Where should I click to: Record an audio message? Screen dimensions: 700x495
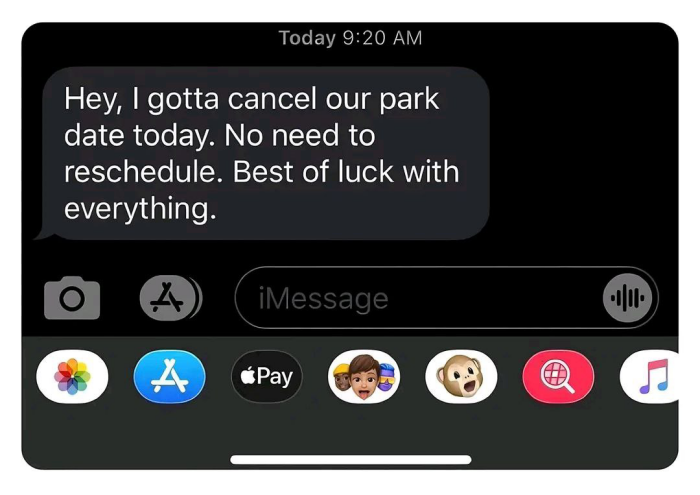point(628,298)
